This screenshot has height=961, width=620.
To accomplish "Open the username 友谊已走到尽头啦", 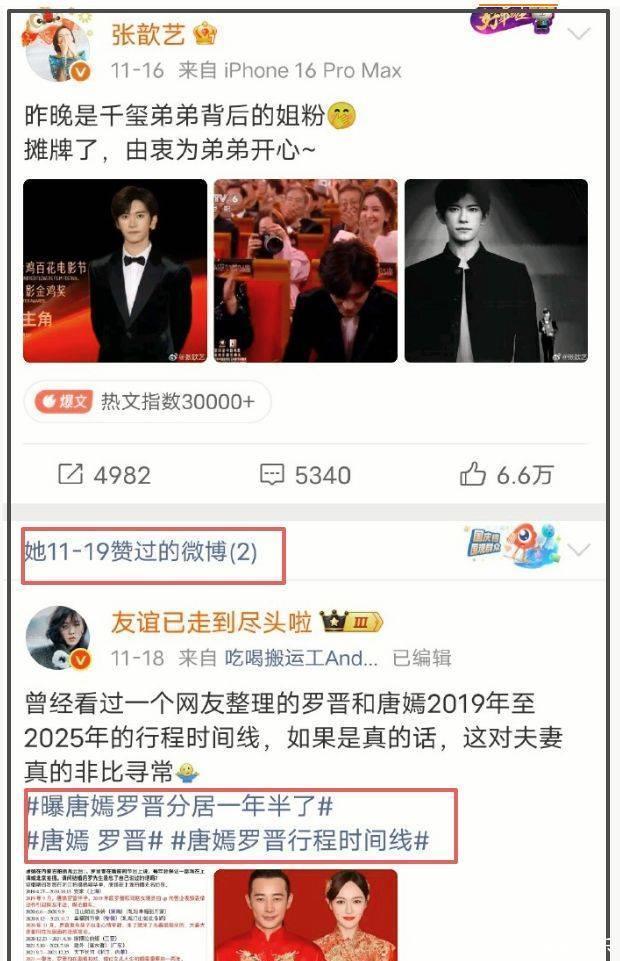I will [211, 622].
